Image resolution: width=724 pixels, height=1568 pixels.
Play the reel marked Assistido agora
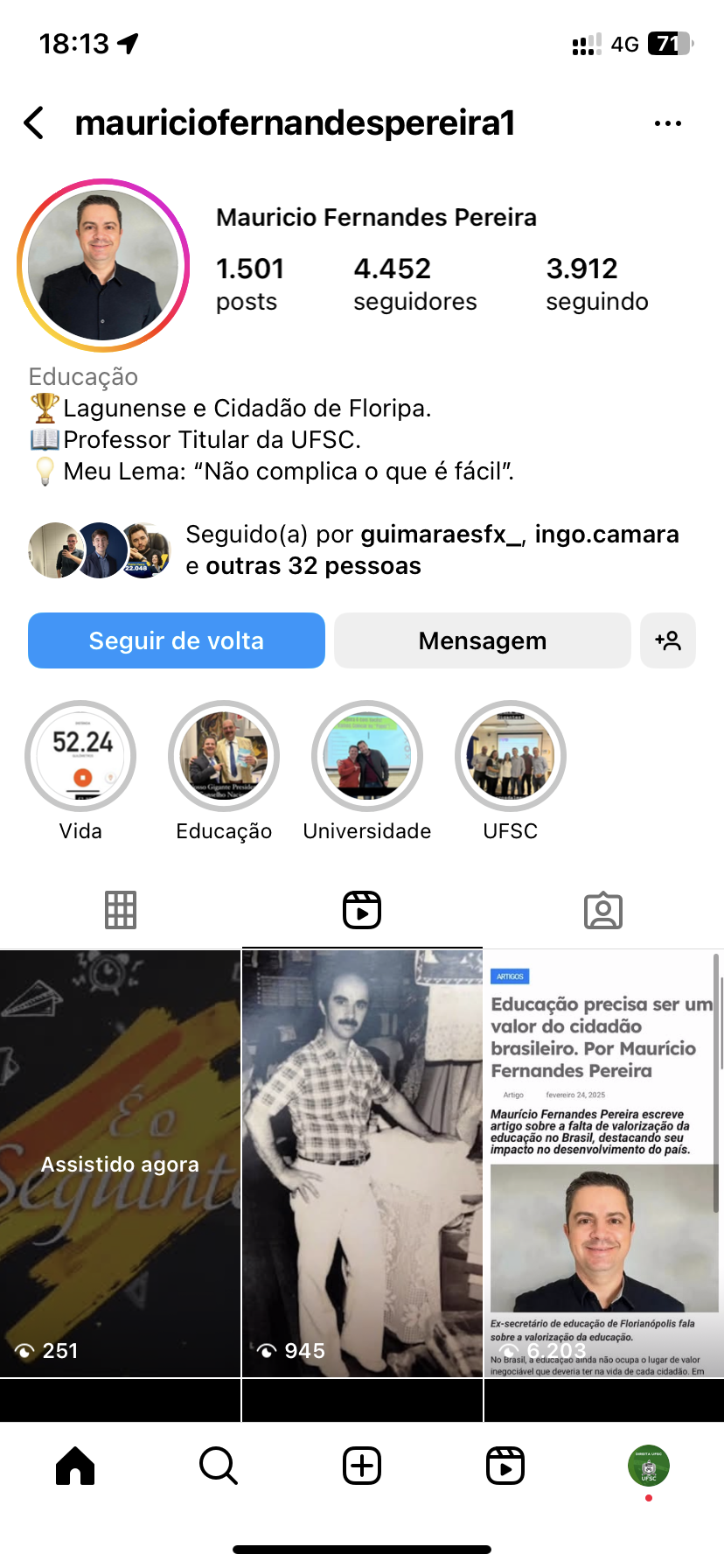[x=120, y=1164]
